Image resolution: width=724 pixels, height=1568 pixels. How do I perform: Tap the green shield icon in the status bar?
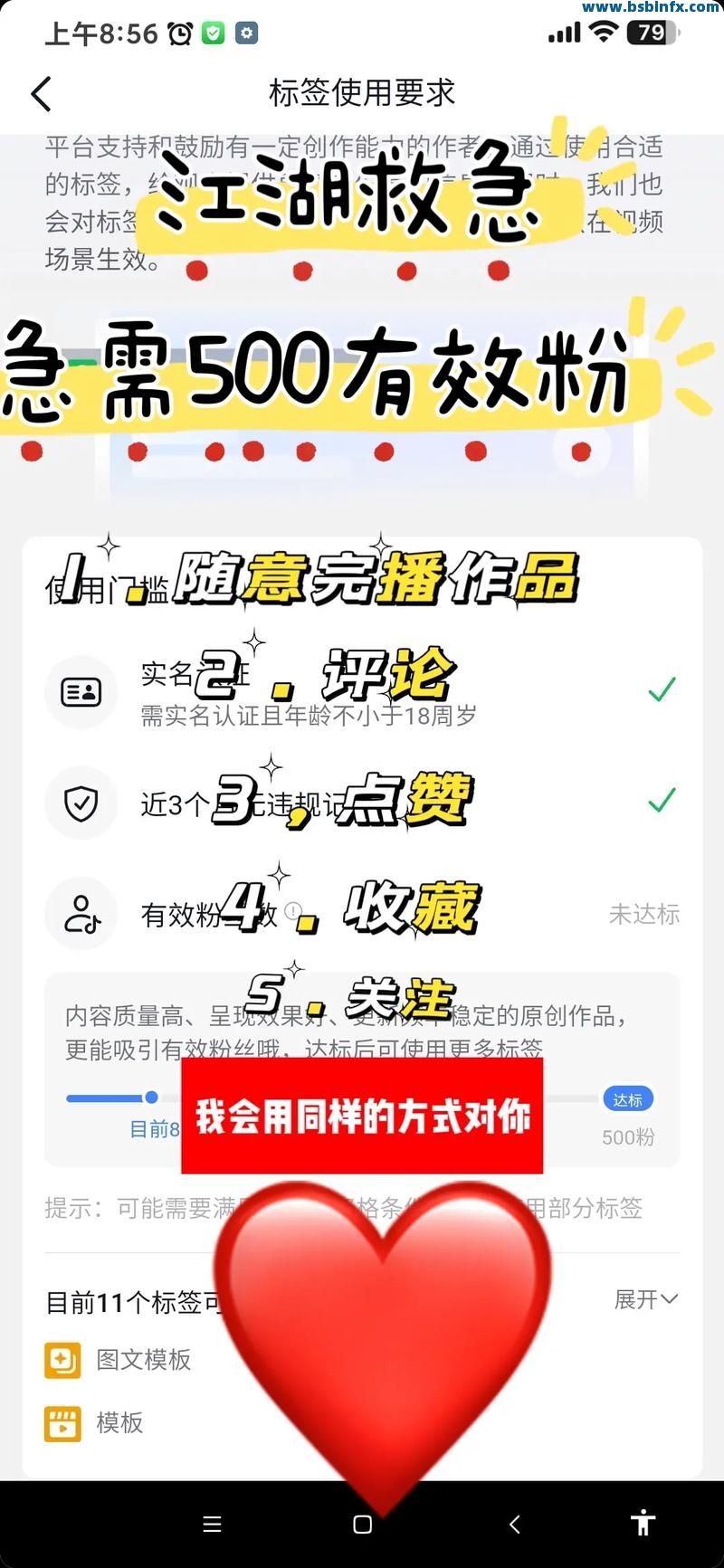click(212, 33)
